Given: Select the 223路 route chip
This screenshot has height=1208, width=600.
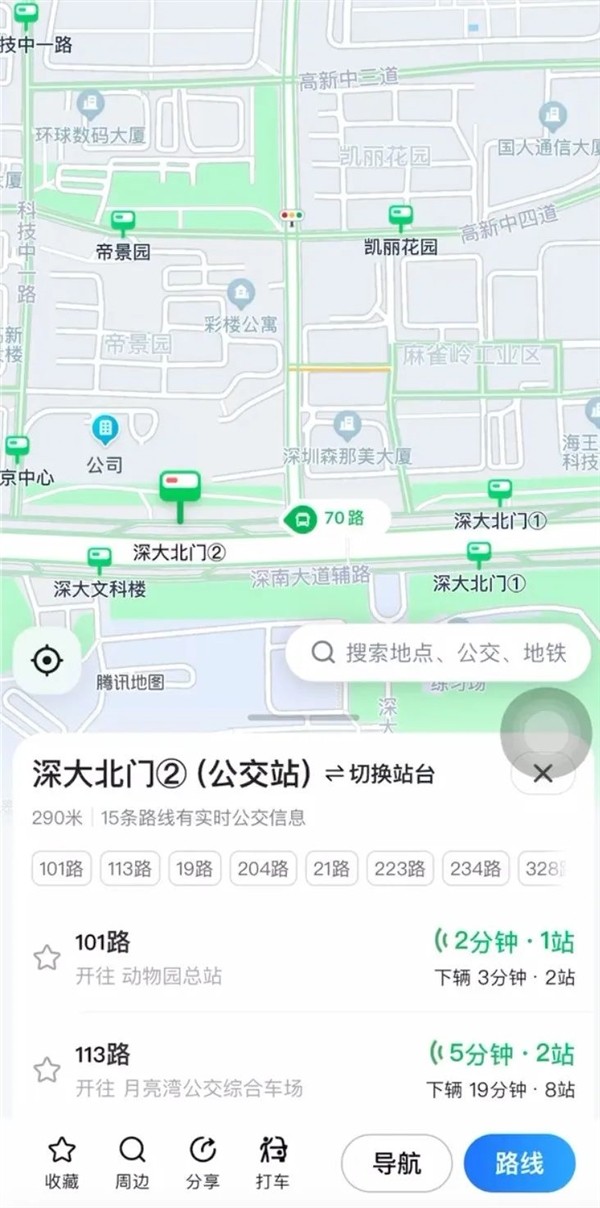Looking at the screenshot, I should tap(400, 869).
